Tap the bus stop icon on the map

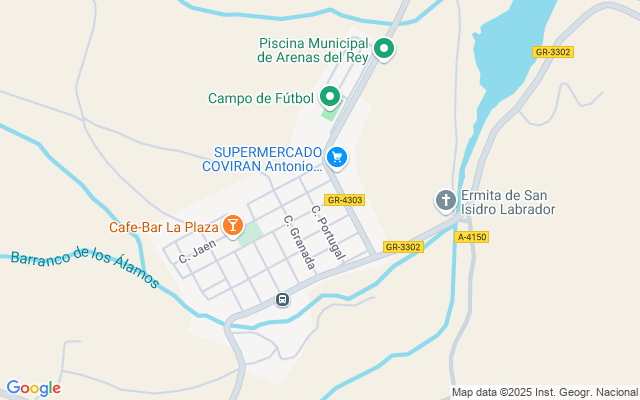click(283, 299)
